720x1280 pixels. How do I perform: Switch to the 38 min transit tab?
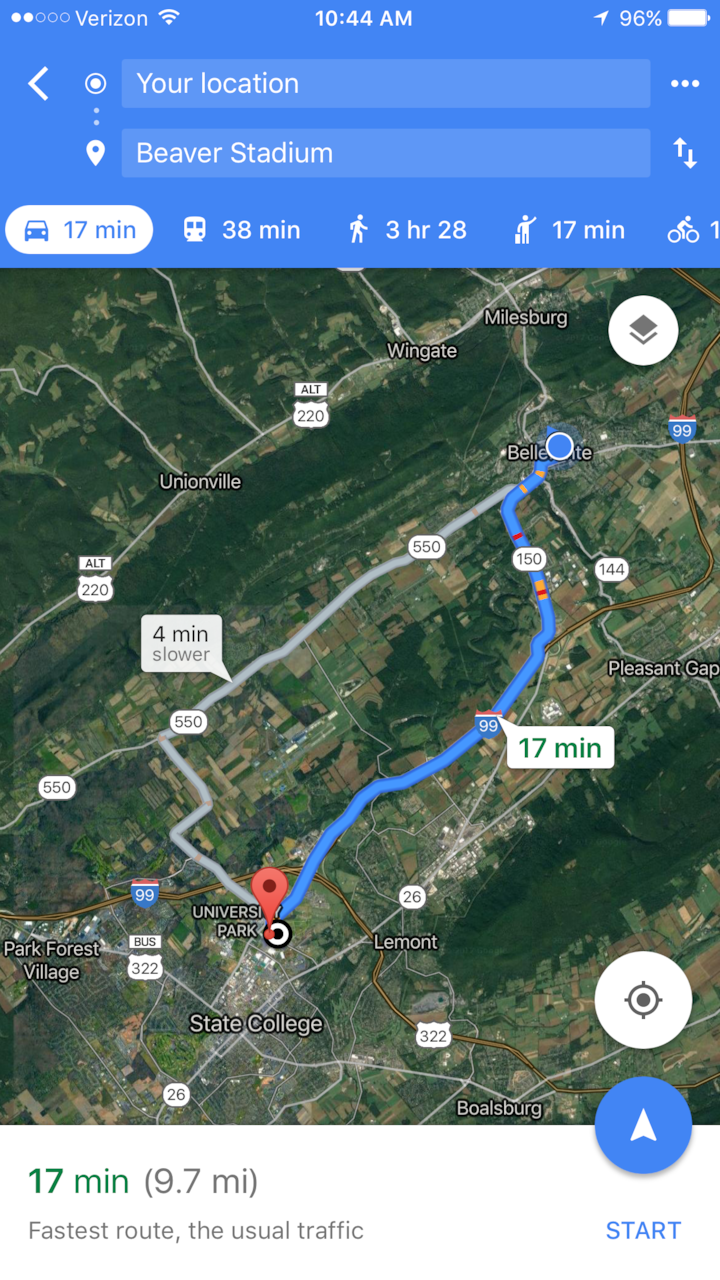point(241,230)
